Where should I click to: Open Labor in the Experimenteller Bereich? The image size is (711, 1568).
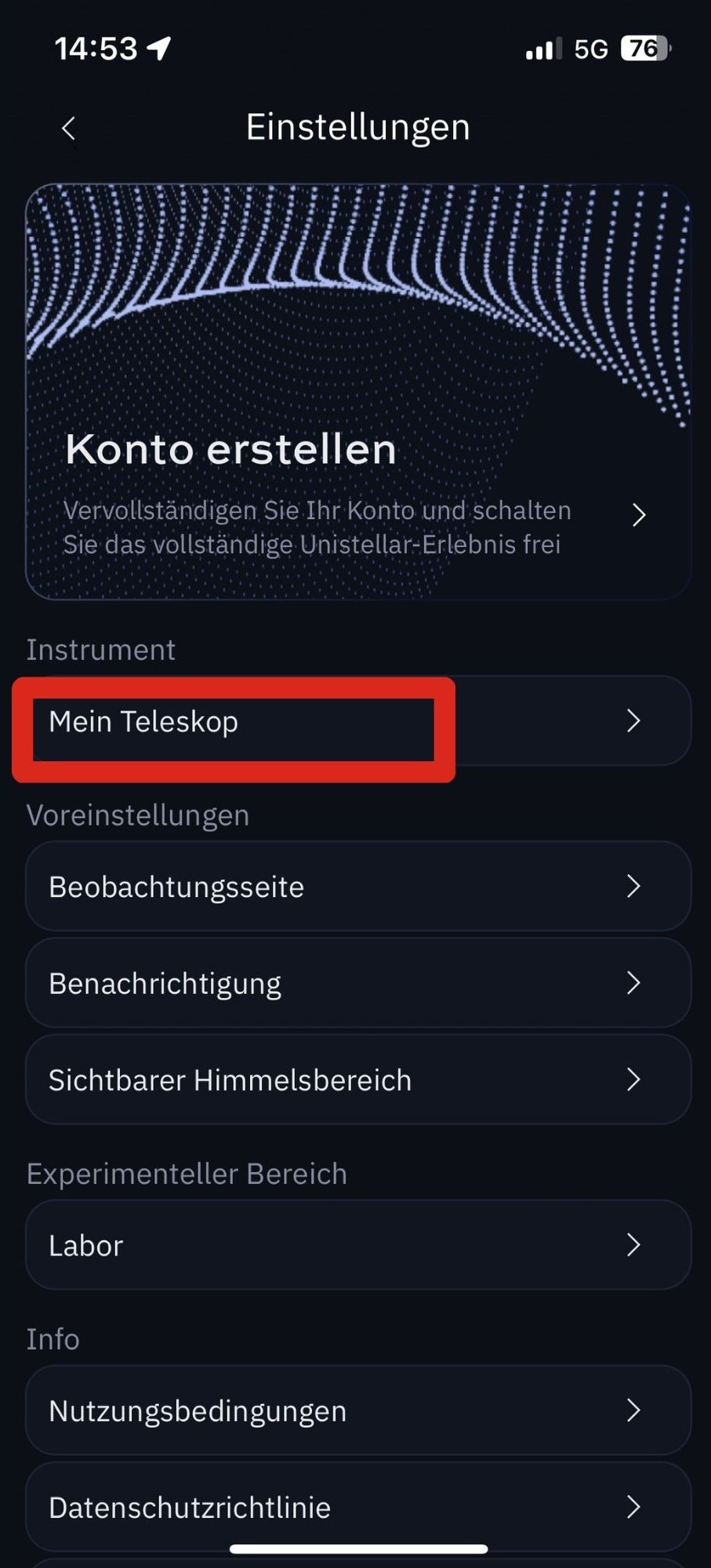pos(355,1245)
